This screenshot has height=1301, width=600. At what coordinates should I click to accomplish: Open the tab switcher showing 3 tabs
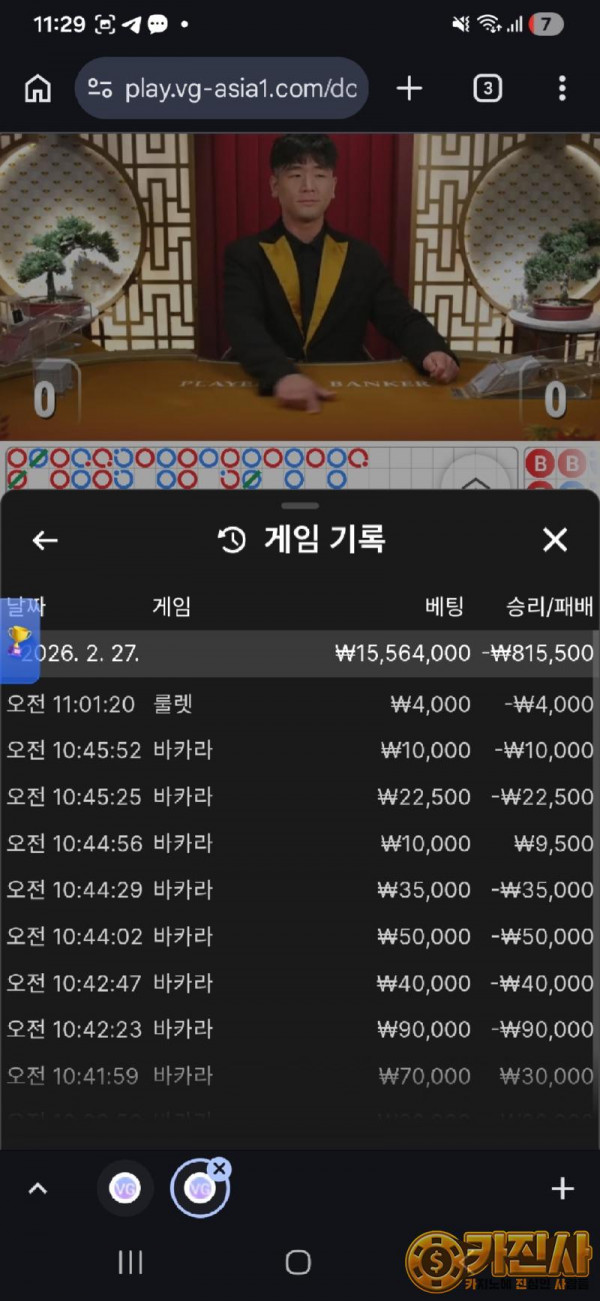tap(486, 89)
